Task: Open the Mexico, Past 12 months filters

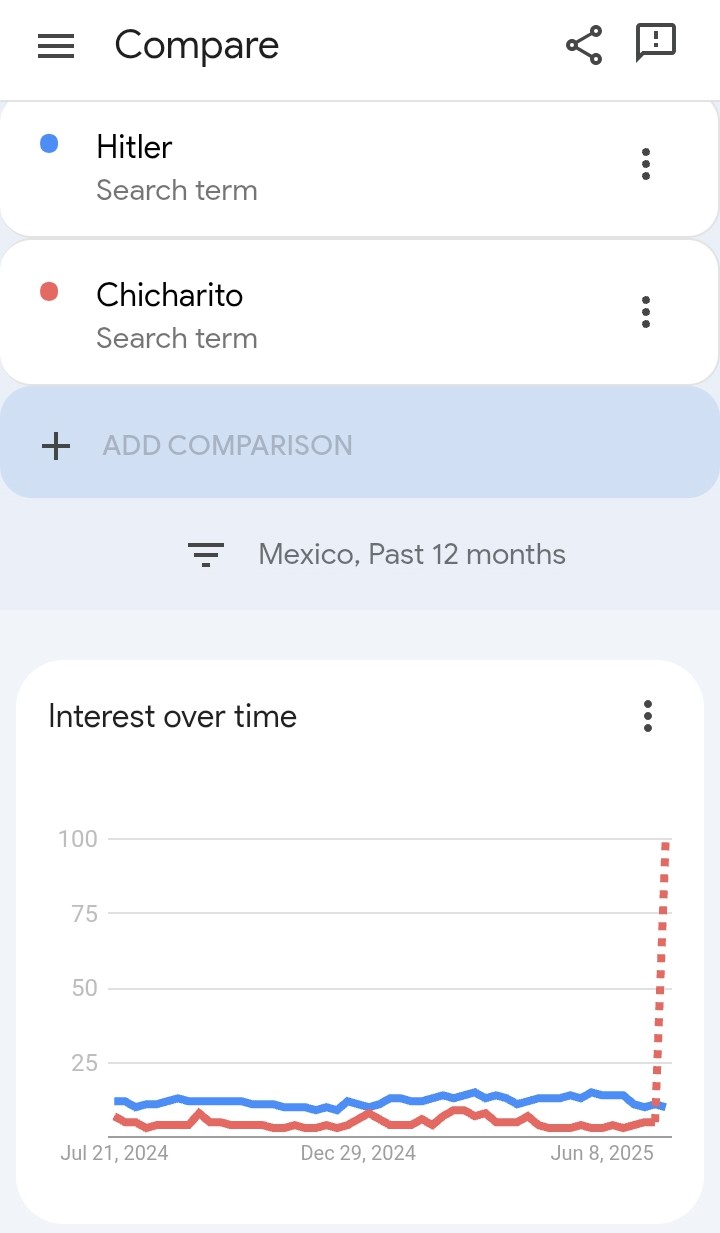Action: [376, 554]
